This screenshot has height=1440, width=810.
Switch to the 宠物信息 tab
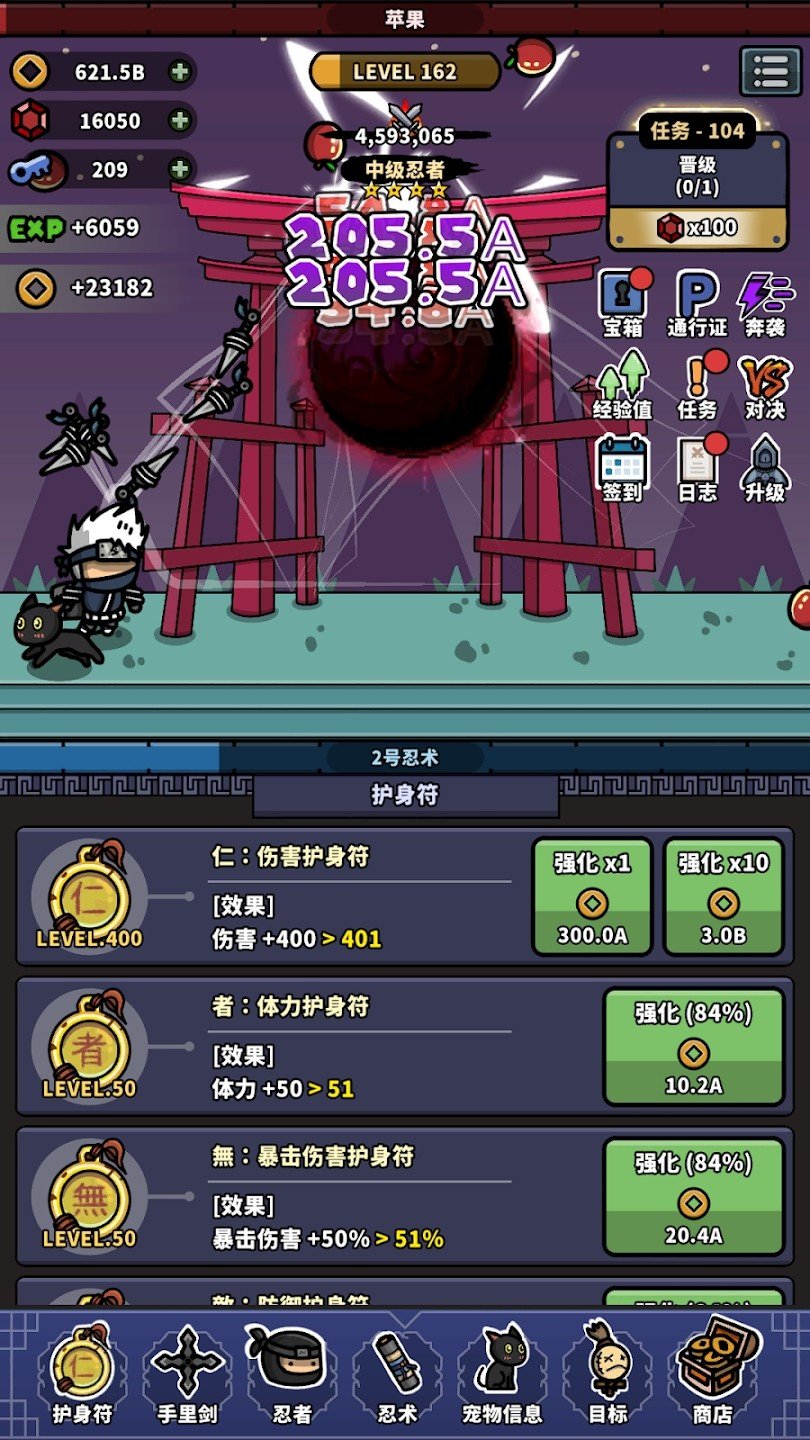(x=502, y=1374)
